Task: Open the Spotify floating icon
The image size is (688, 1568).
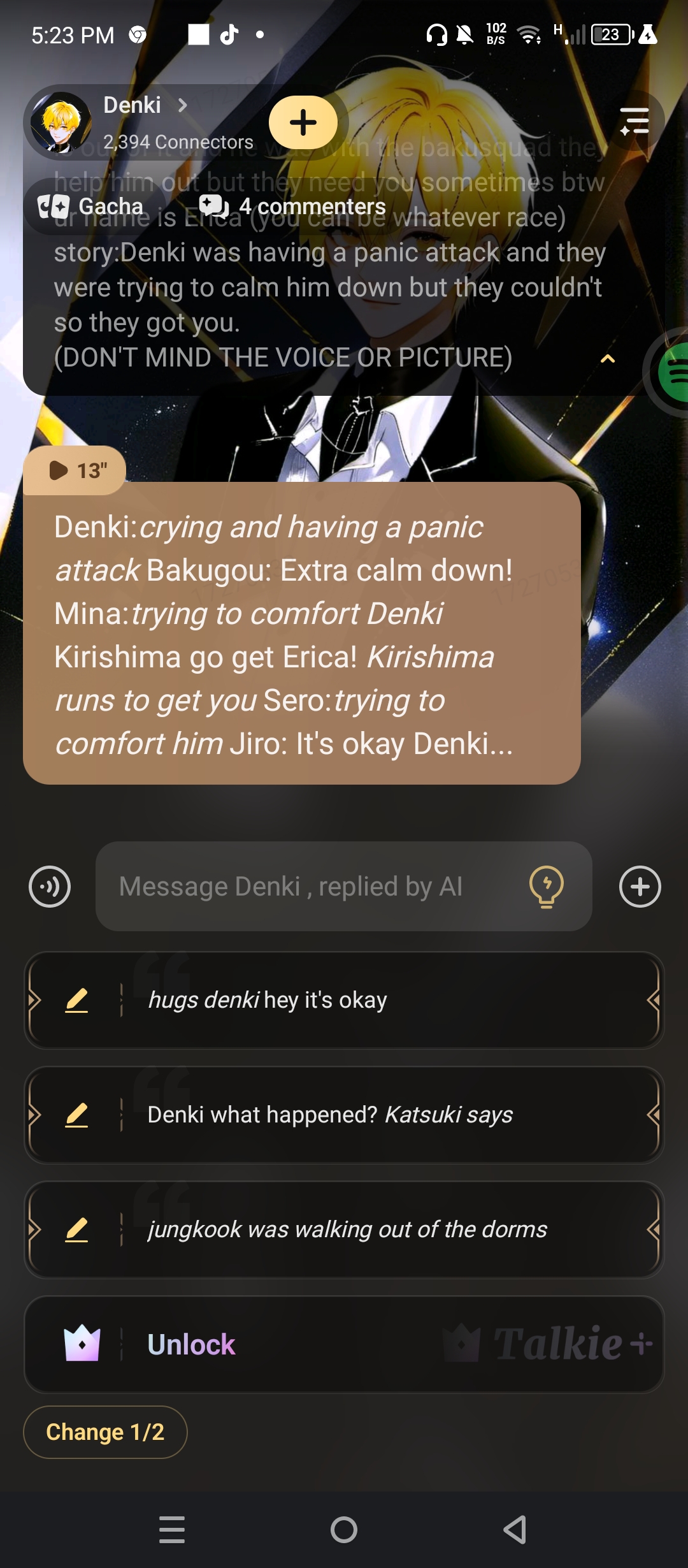Action: click(x=672, y=372)
